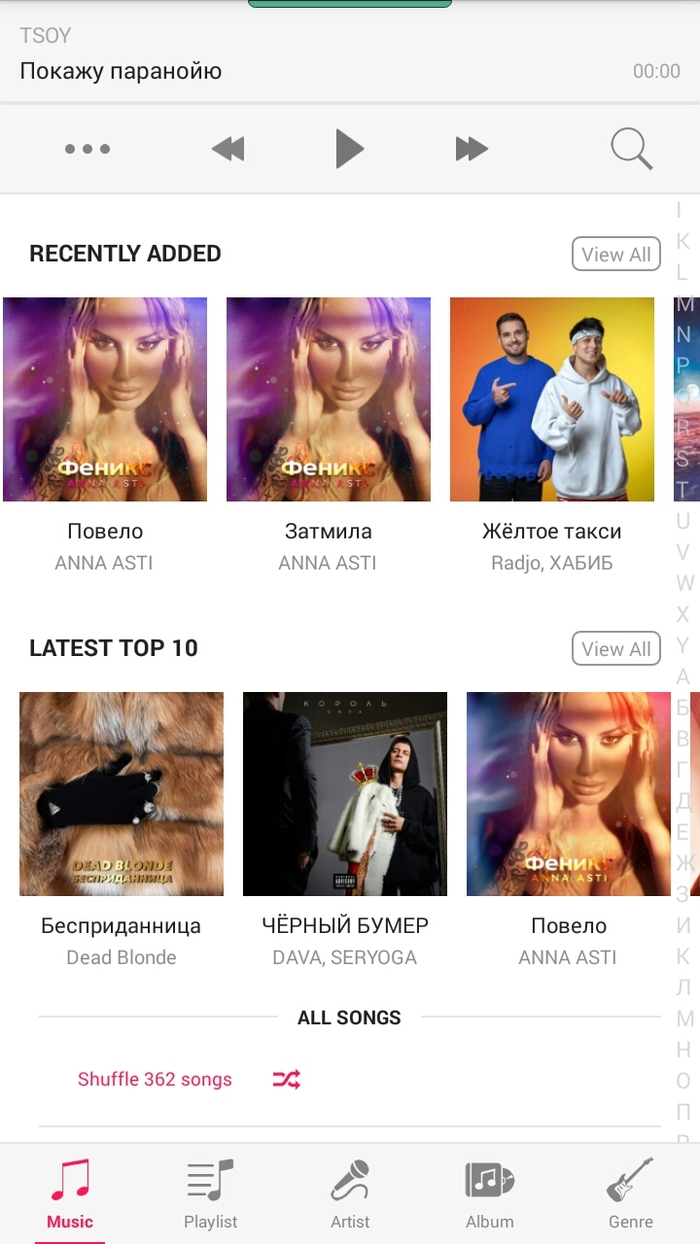
Task: Play the current song
Action: click(349, 149)
